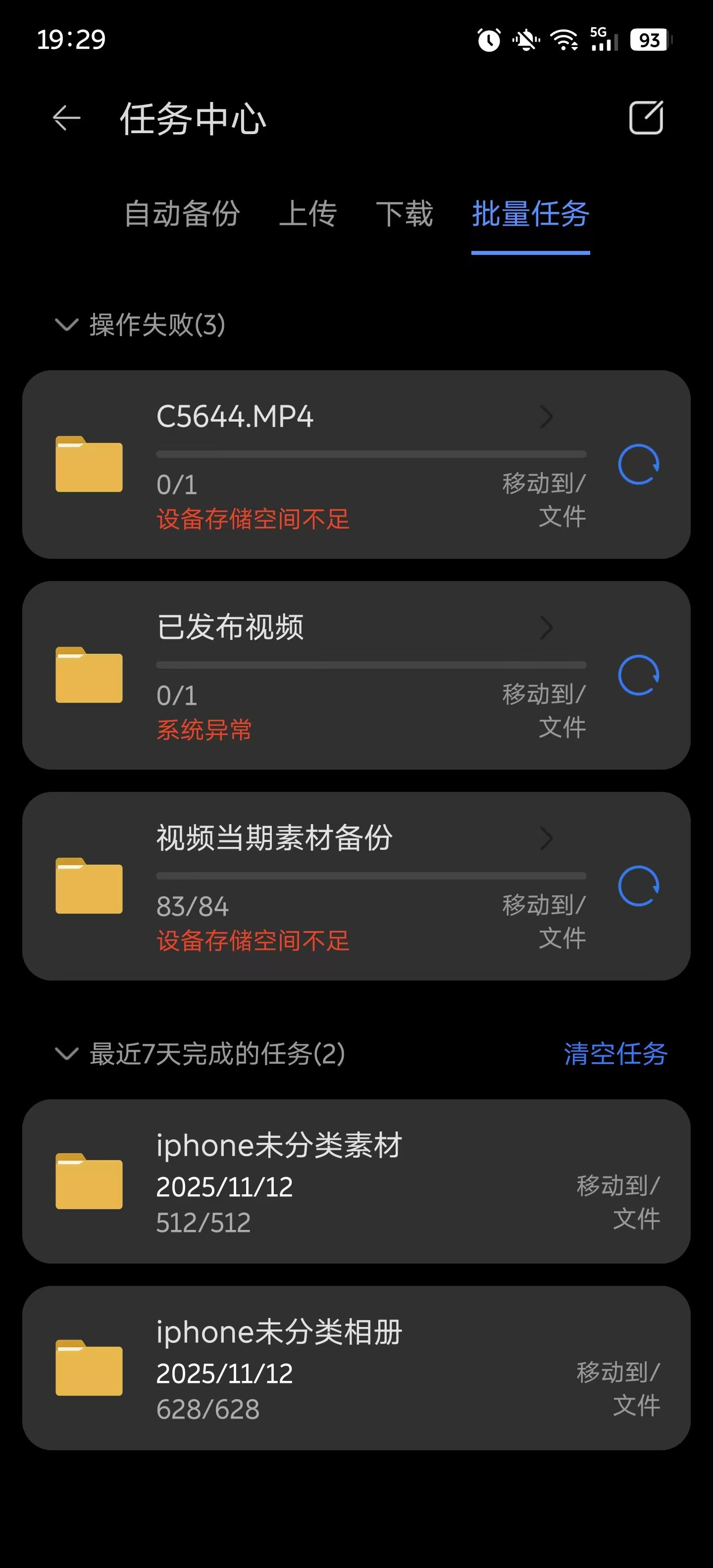713x1568 pixels.
Task: Retry the 已发布视频 task
Action: (x=639, y=676)
